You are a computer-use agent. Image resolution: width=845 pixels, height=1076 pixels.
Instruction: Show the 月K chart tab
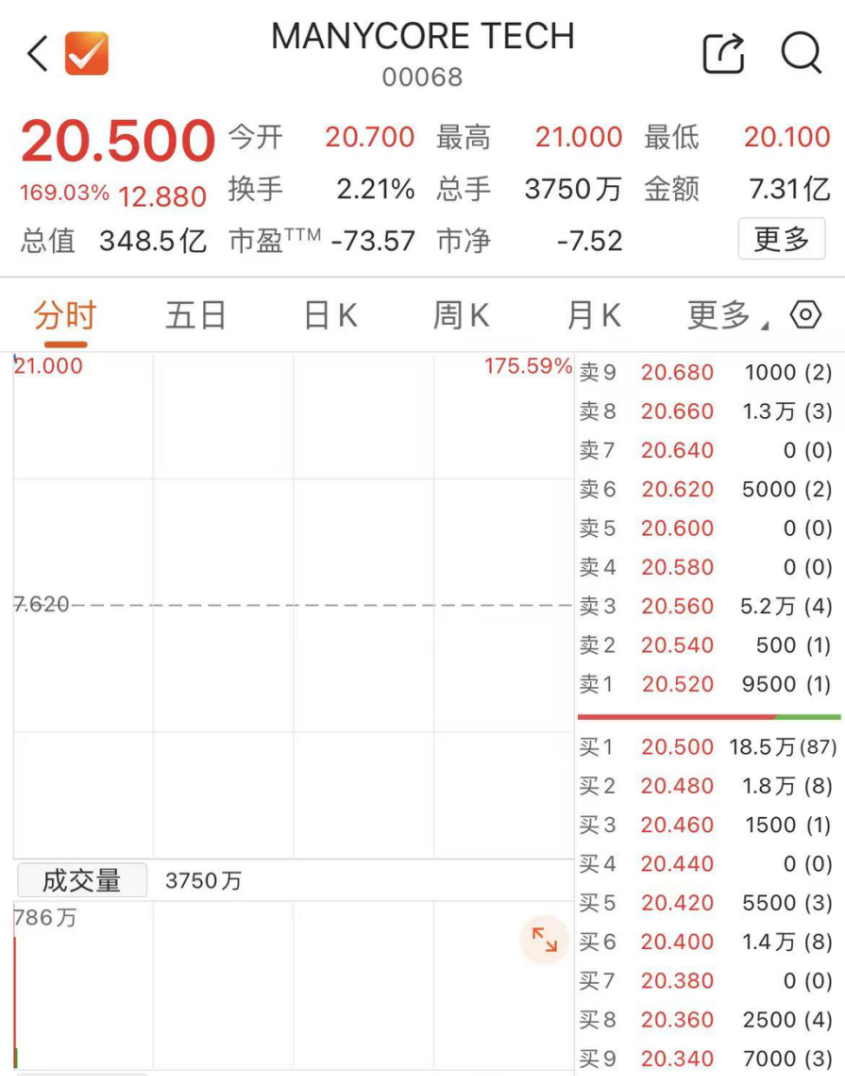point(594,317)
